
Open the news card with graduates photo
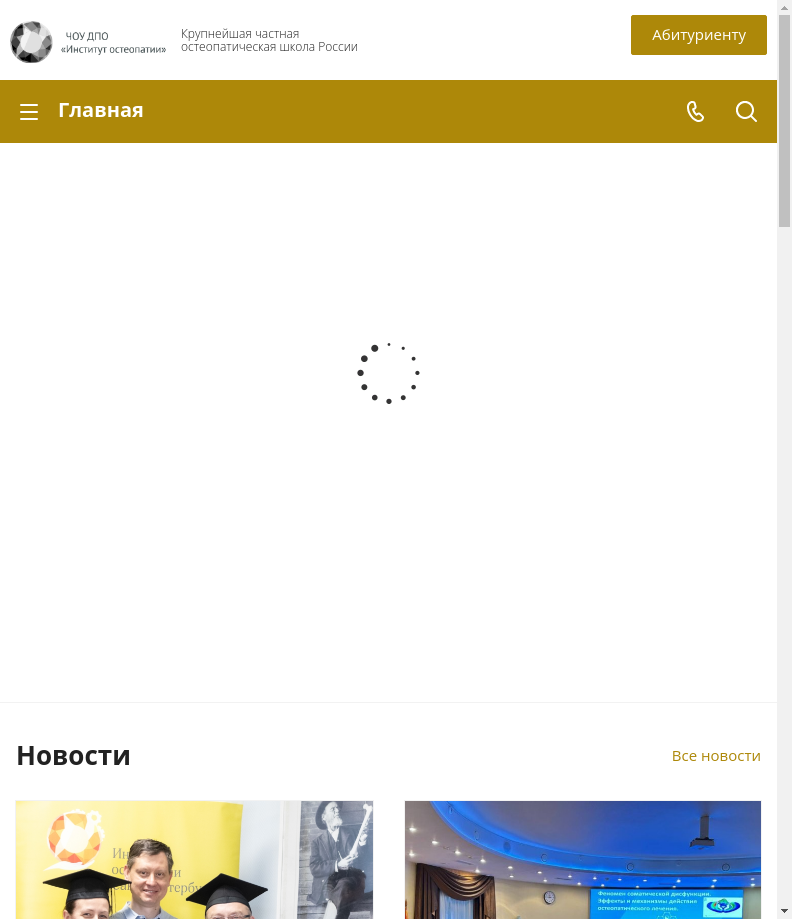click(194, 860)
